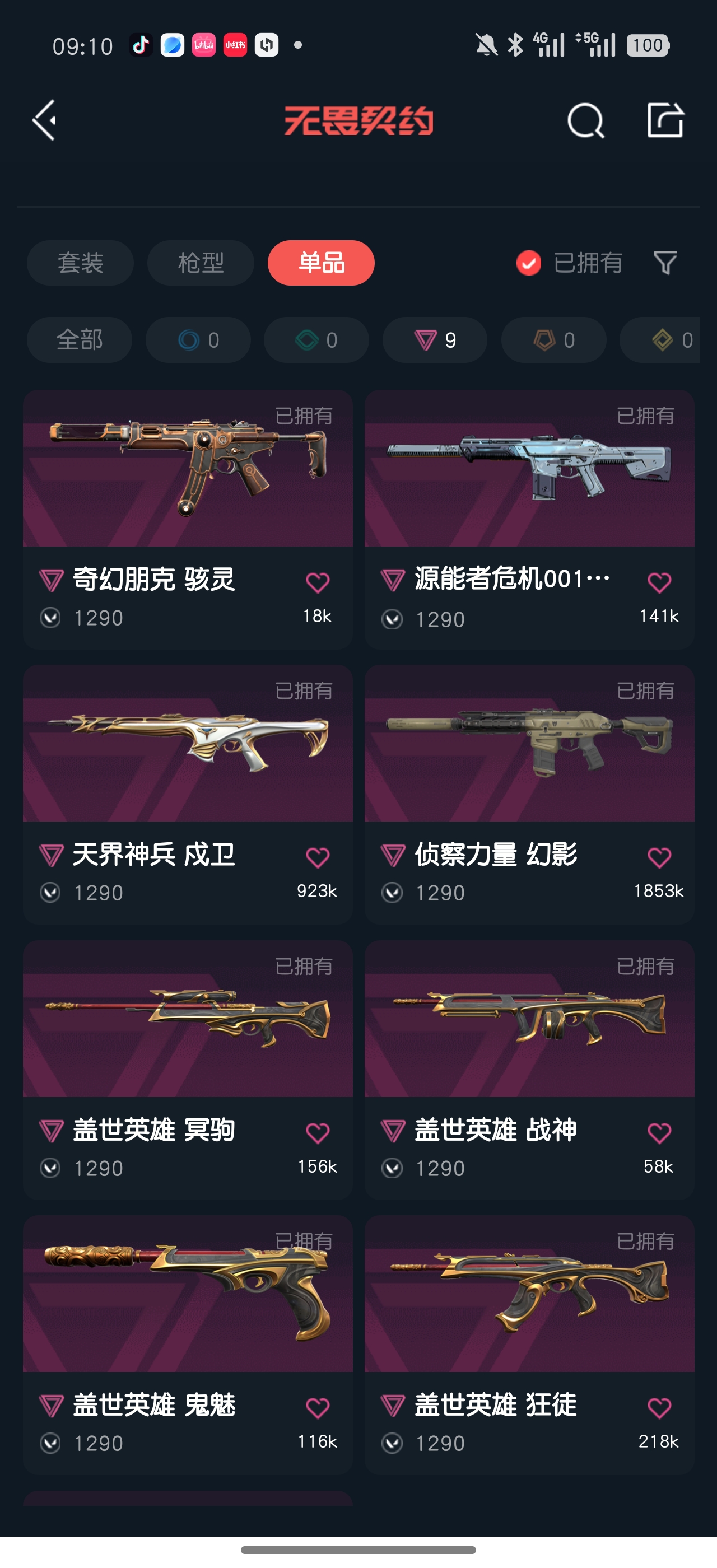This screenshot has width=717, height=1568.
Task: Switch to the 枪型 tab
Action: click(x=200, y=263)
